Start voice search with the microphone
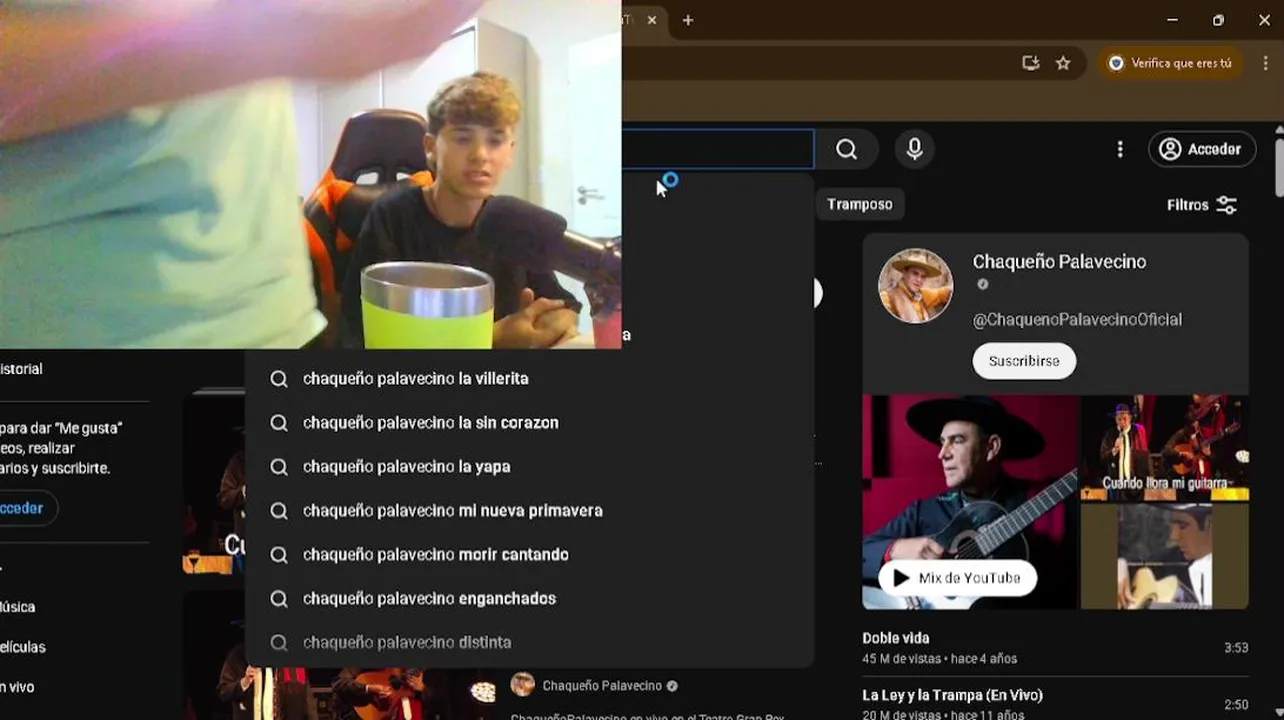1284x720 pixels. click(x=914, y=149)
